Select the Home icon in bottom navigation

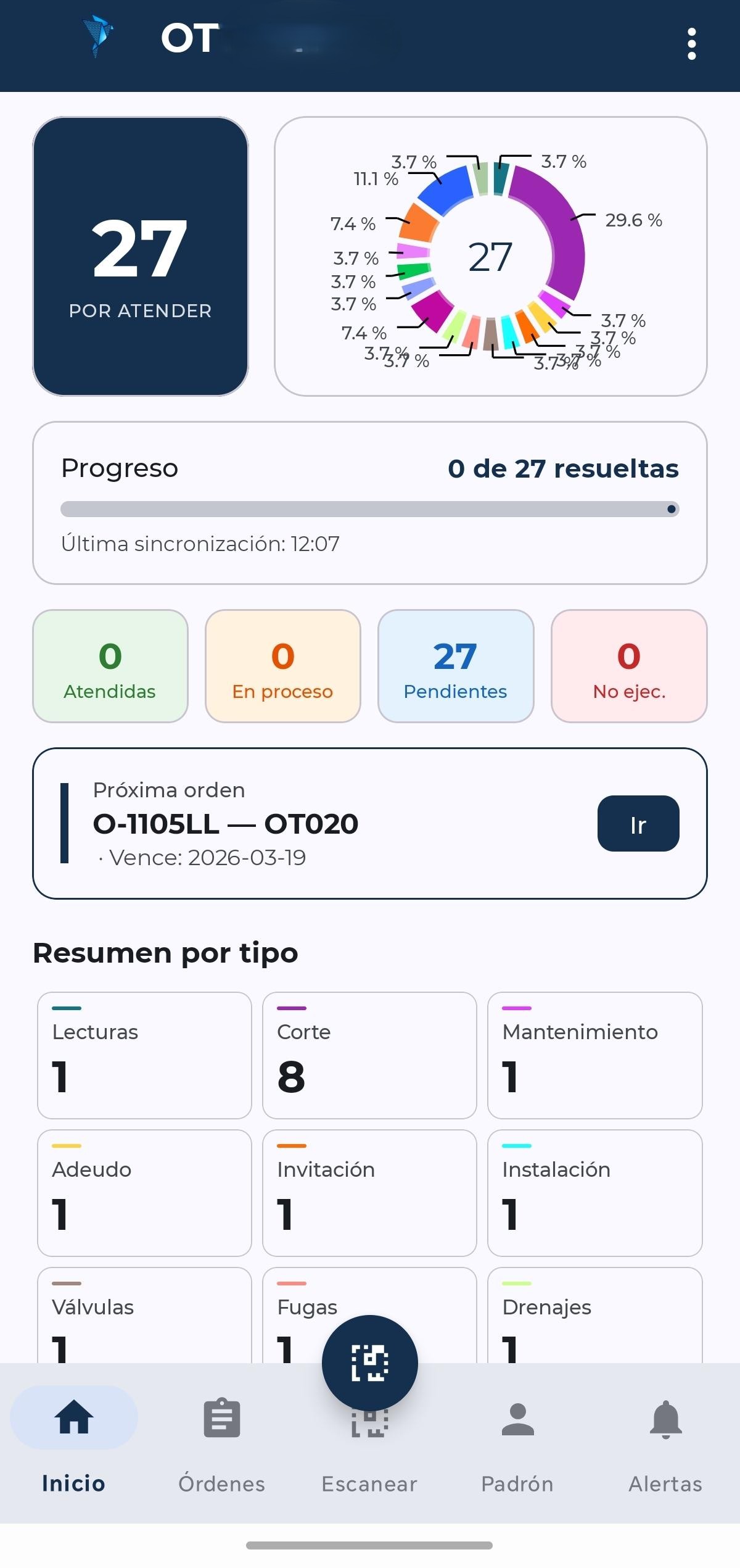point(73,1417)
